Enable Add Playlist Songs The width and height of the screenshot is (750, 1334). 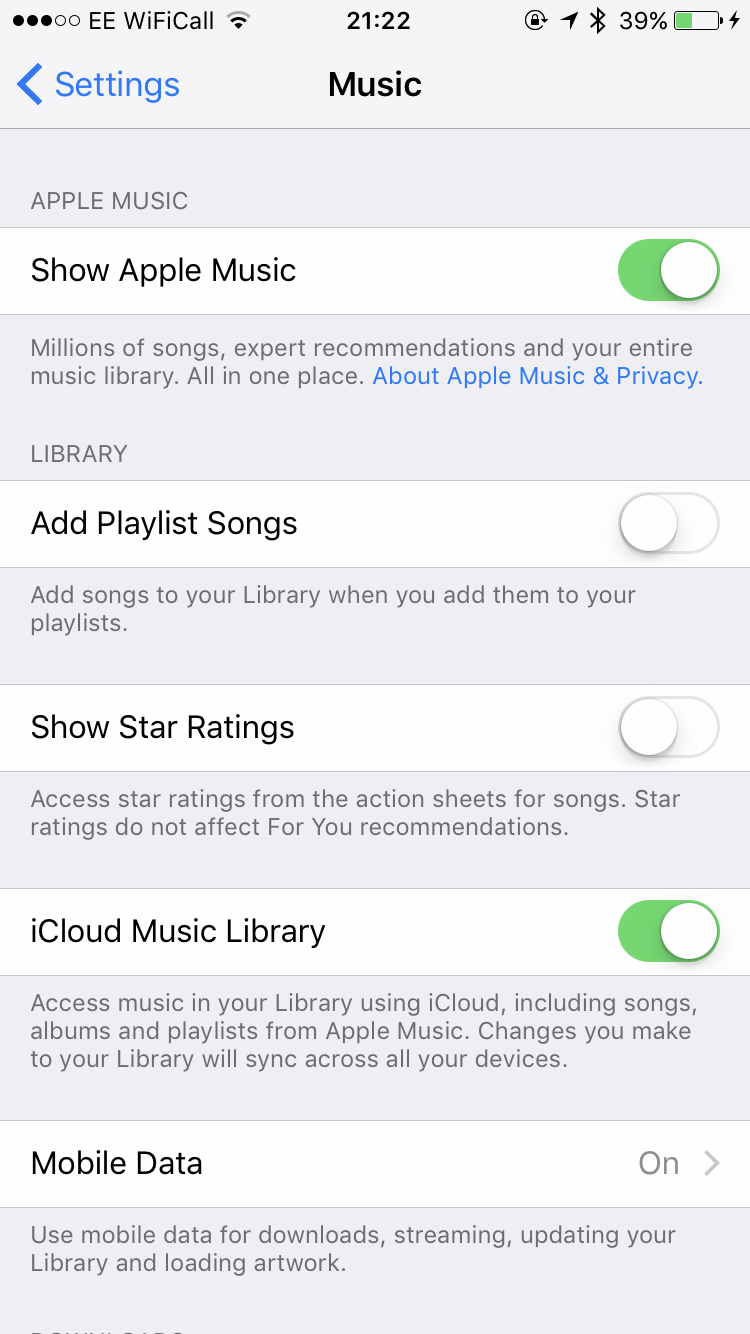pyautogui.click(x=668, y=523)
